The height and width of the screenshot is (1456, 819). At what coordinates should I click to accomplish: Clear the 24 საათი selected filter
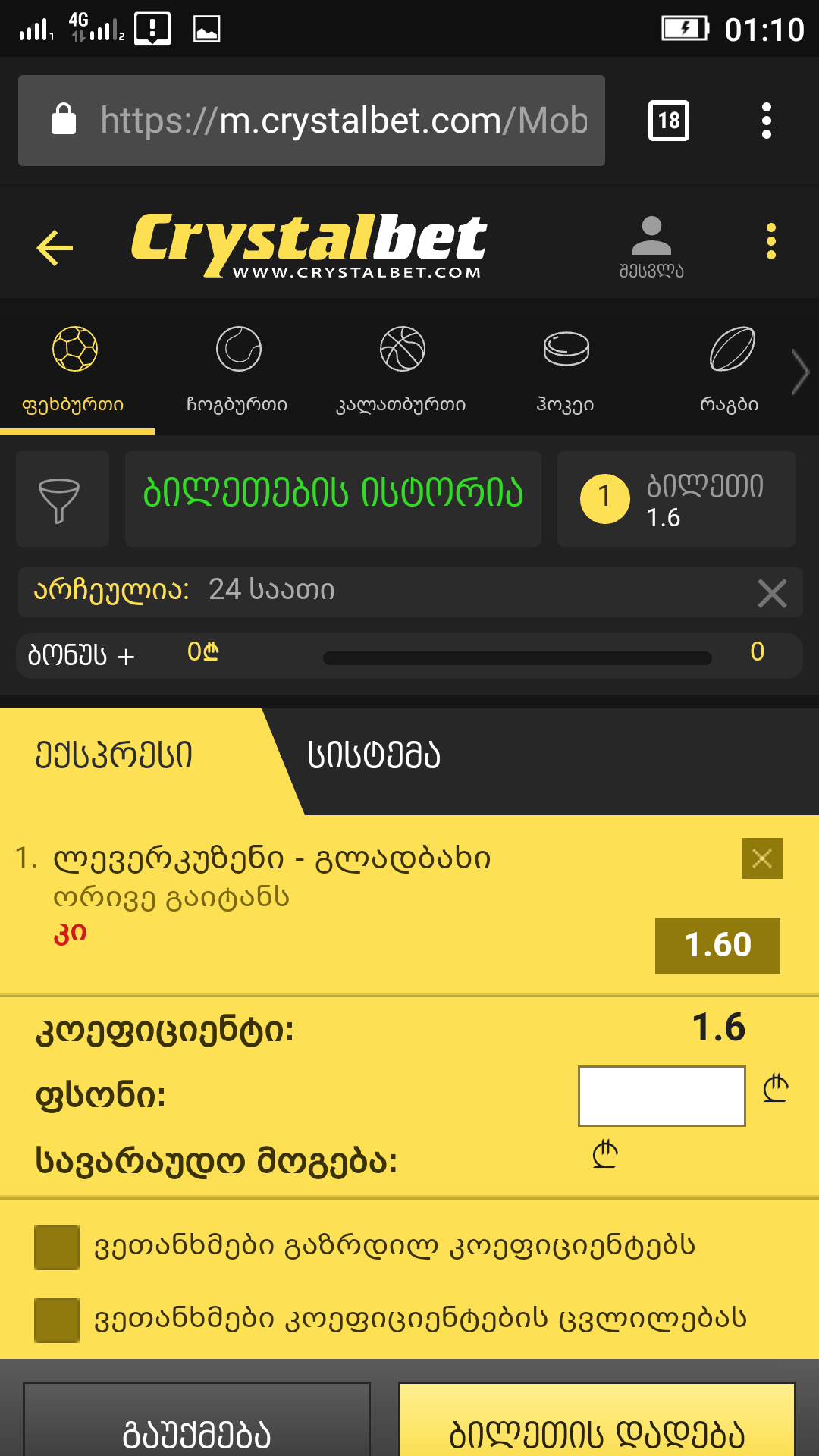(772, 593)
